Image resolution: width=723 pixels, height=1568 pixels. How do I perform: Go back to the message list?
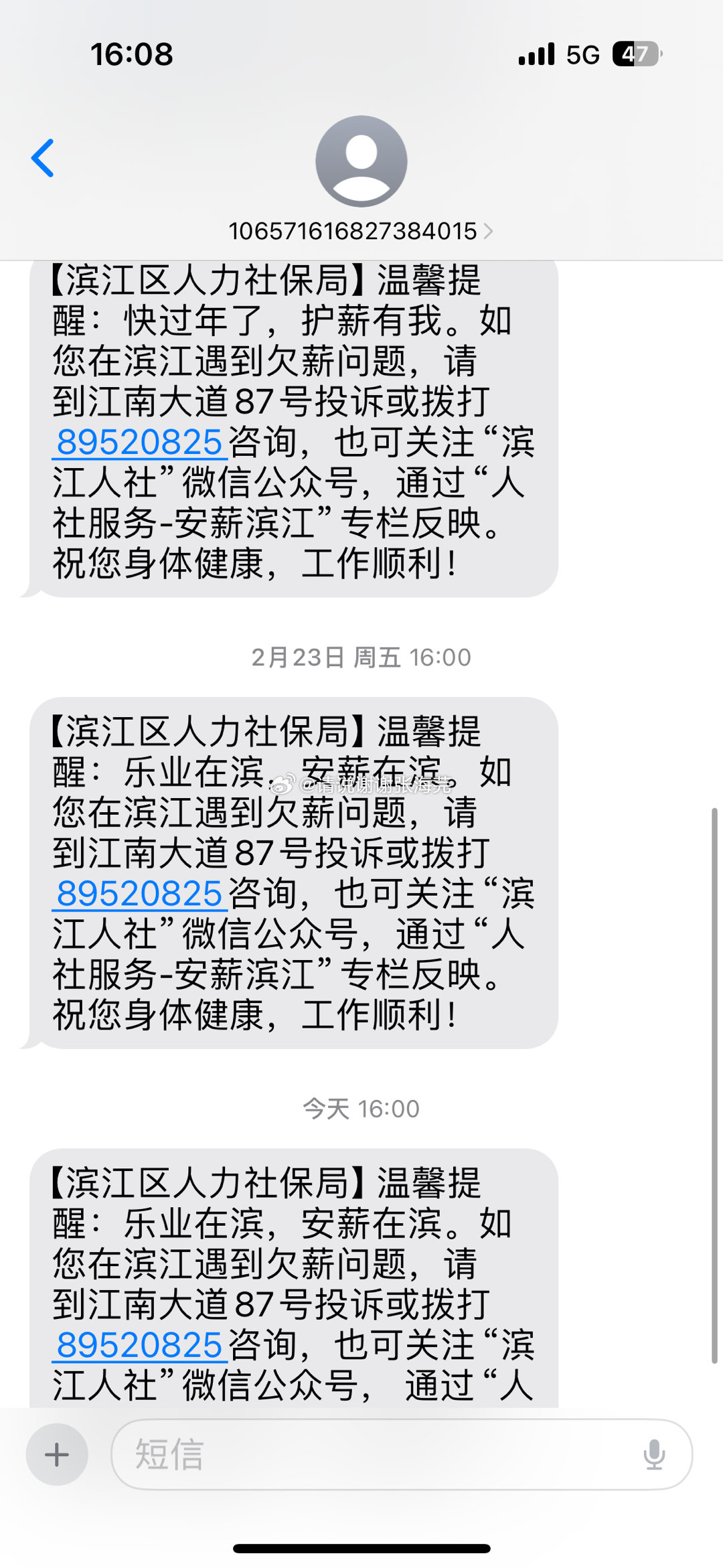point(43,158)
